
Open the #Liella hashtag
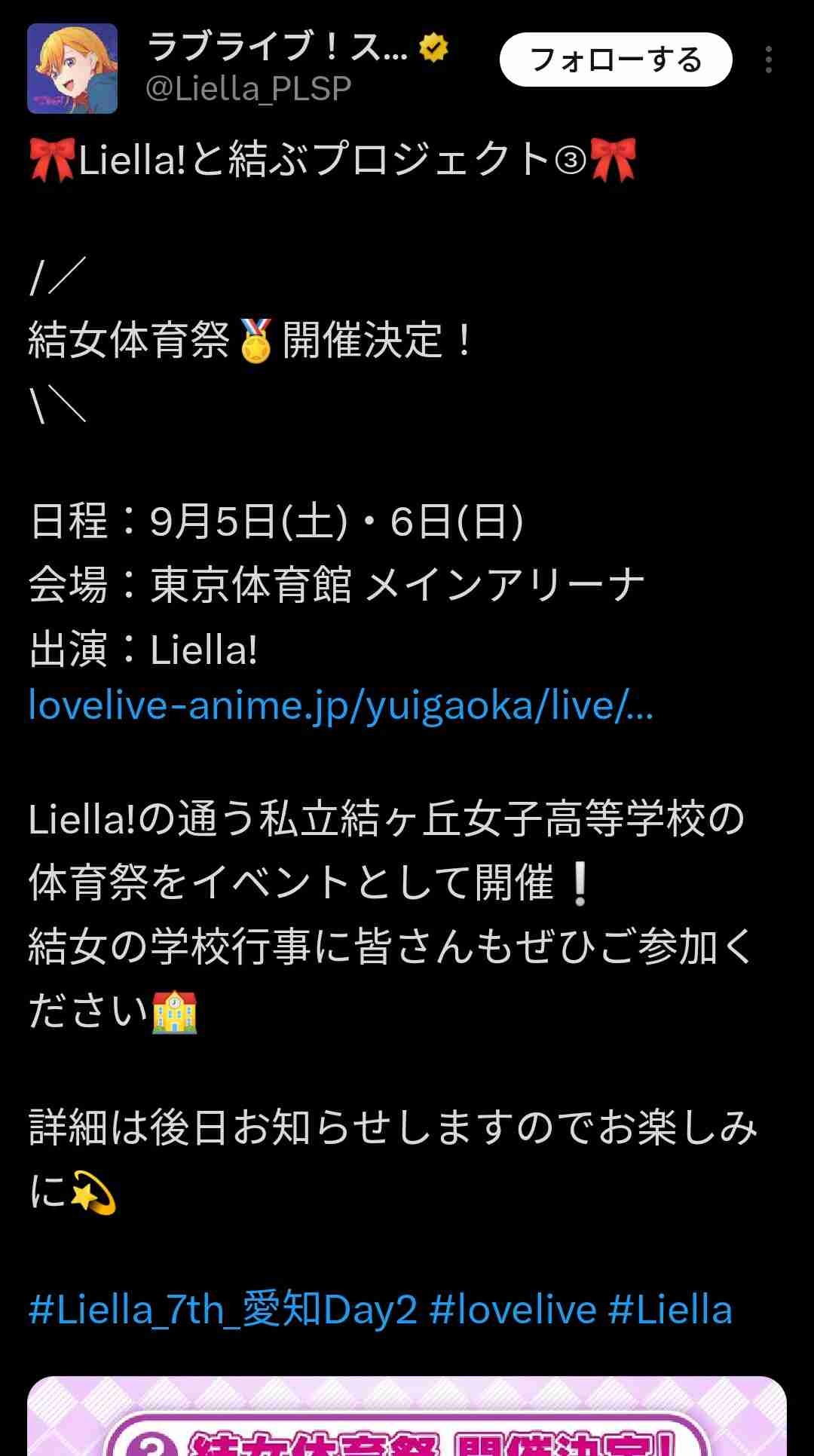click(670, 1310)
